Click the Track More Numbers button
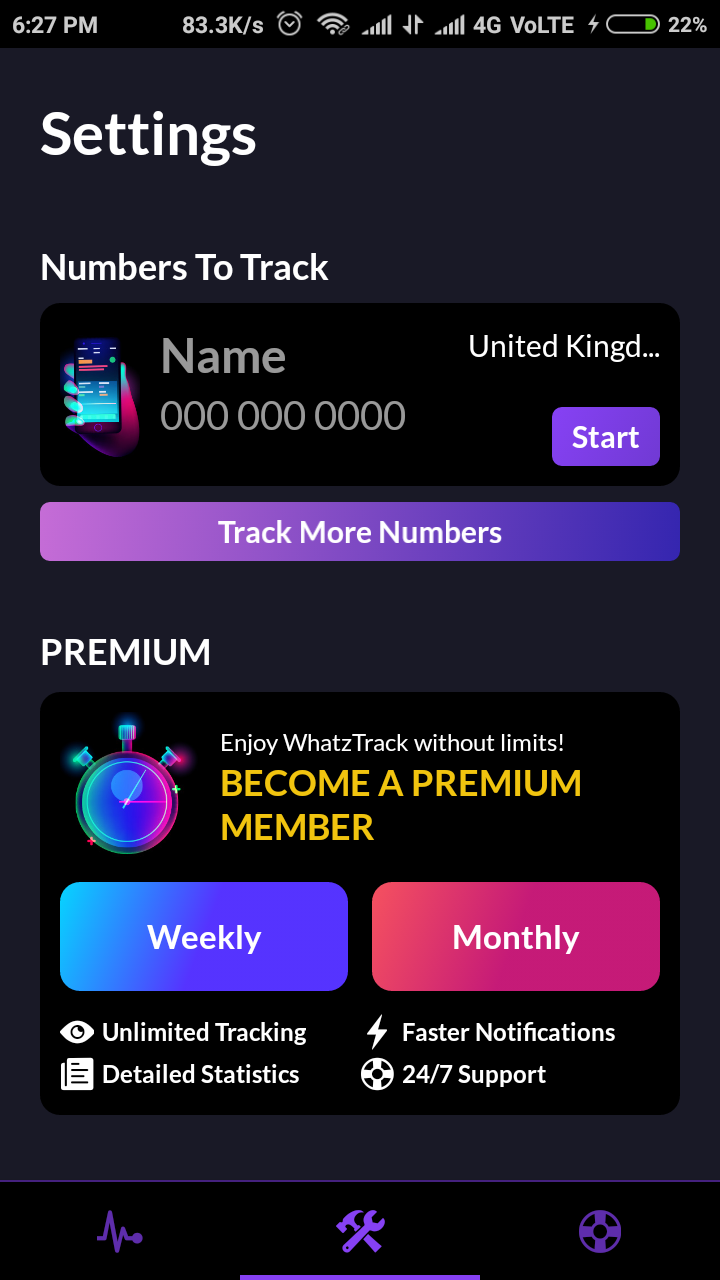This screenshot has width=720, height=1280. point(360,531)
